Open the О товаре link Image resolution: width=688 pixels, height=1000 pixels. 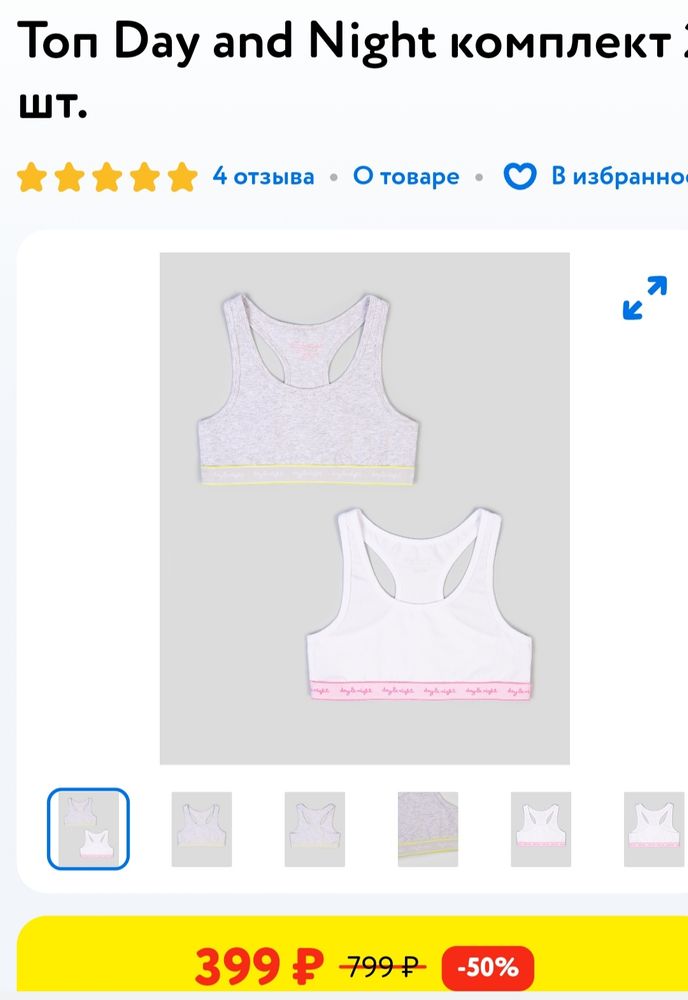pos(406,177)
